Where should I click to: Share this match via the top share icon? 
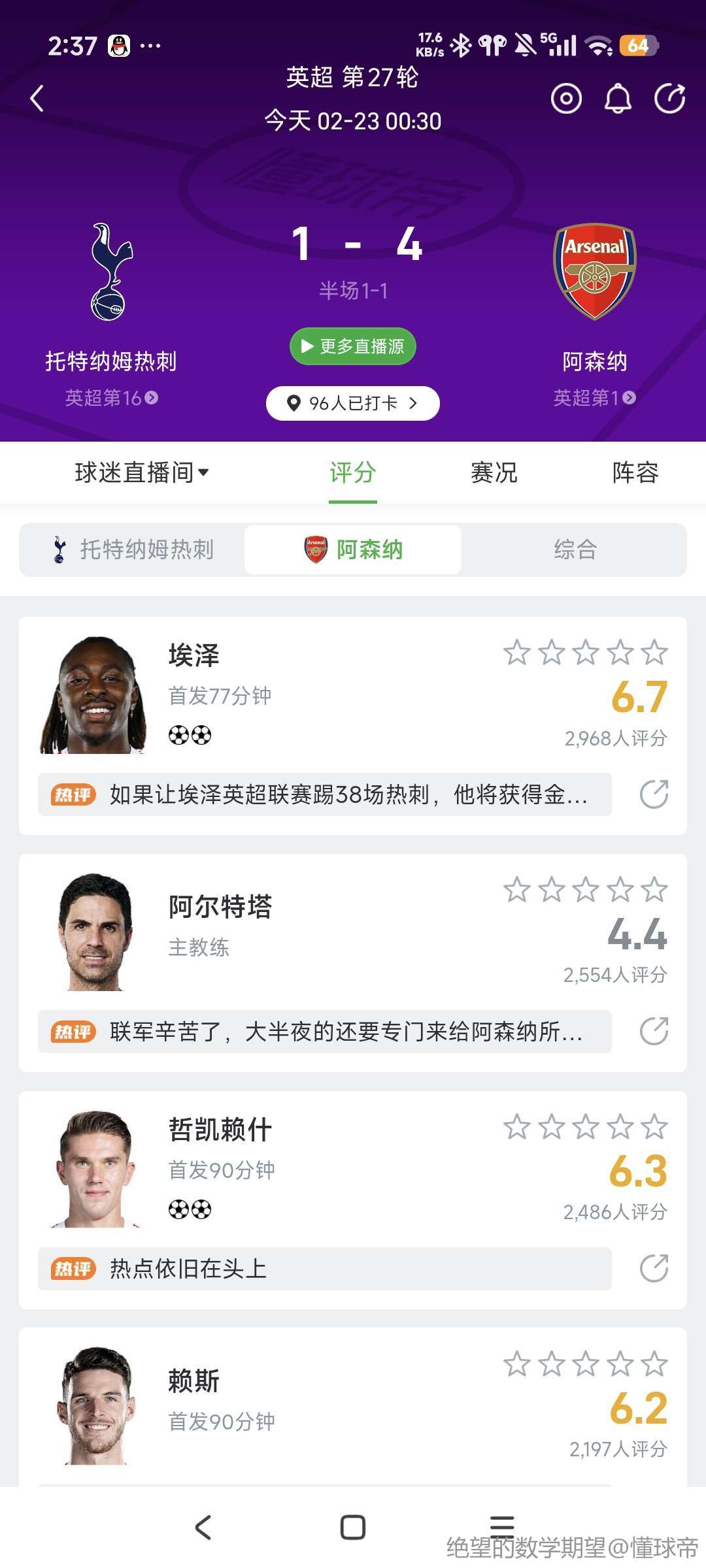(669, 99)
